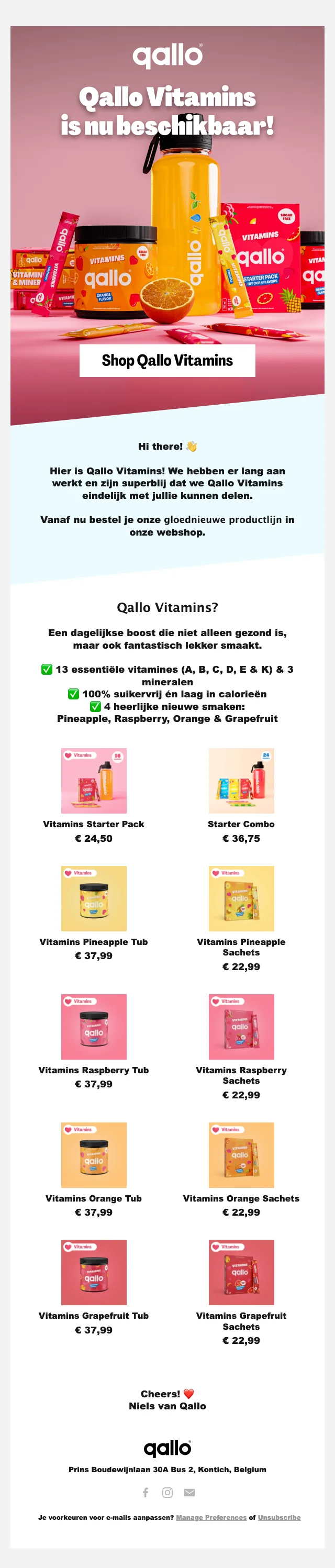Open Qallo's Facebook page icon
335x1568 pixels.
[x=146, y=1492]
